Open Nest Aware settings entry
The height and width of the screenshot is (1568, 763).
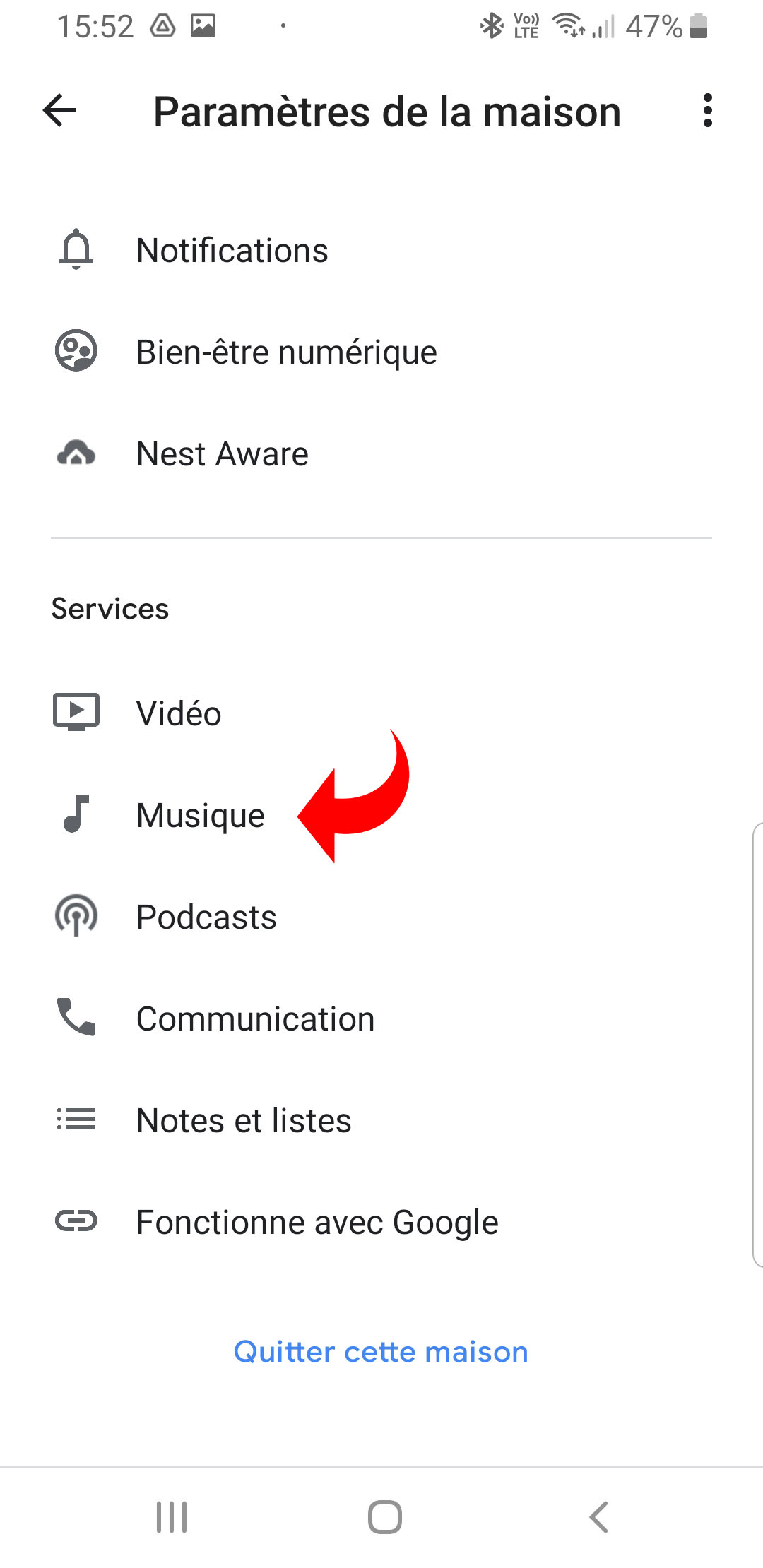point(221,453)
